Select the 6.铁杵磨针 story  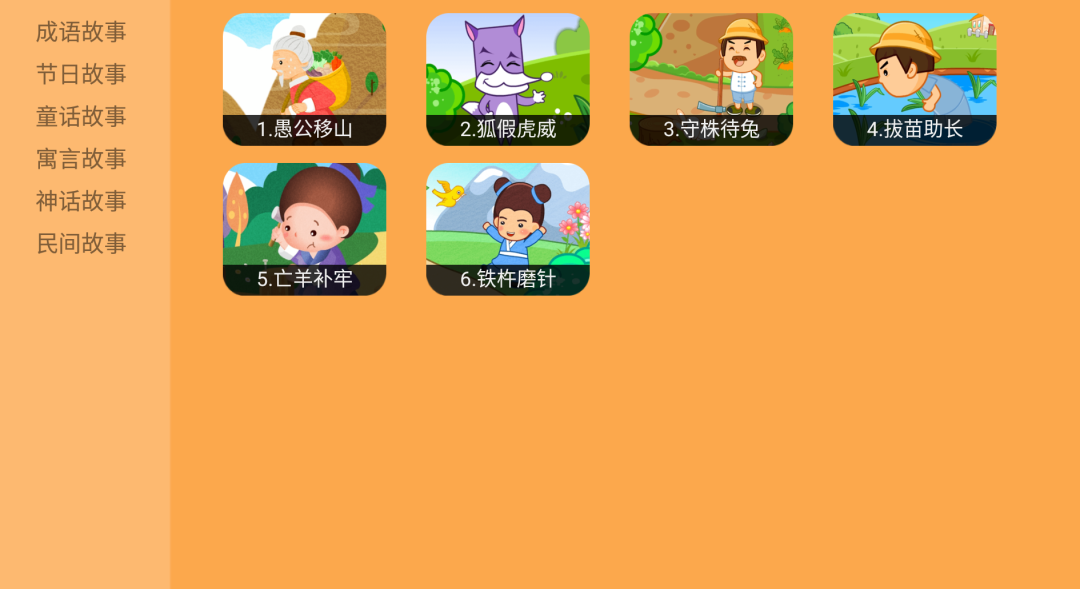click(507, 229)
